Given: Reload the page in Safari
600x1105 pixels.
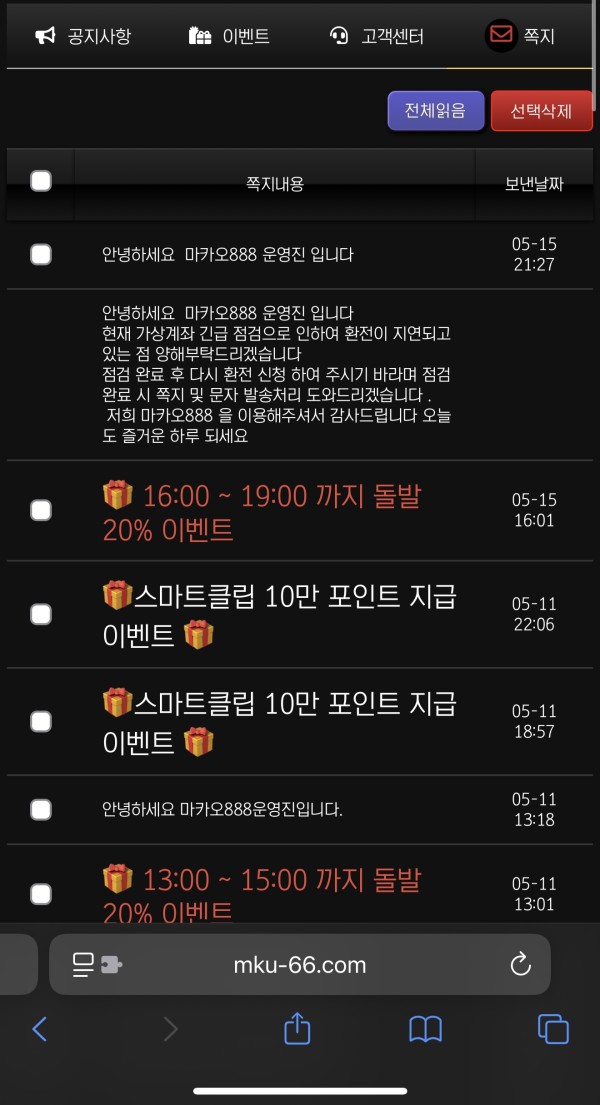Looking at the screenshot, I should [520, 965].
